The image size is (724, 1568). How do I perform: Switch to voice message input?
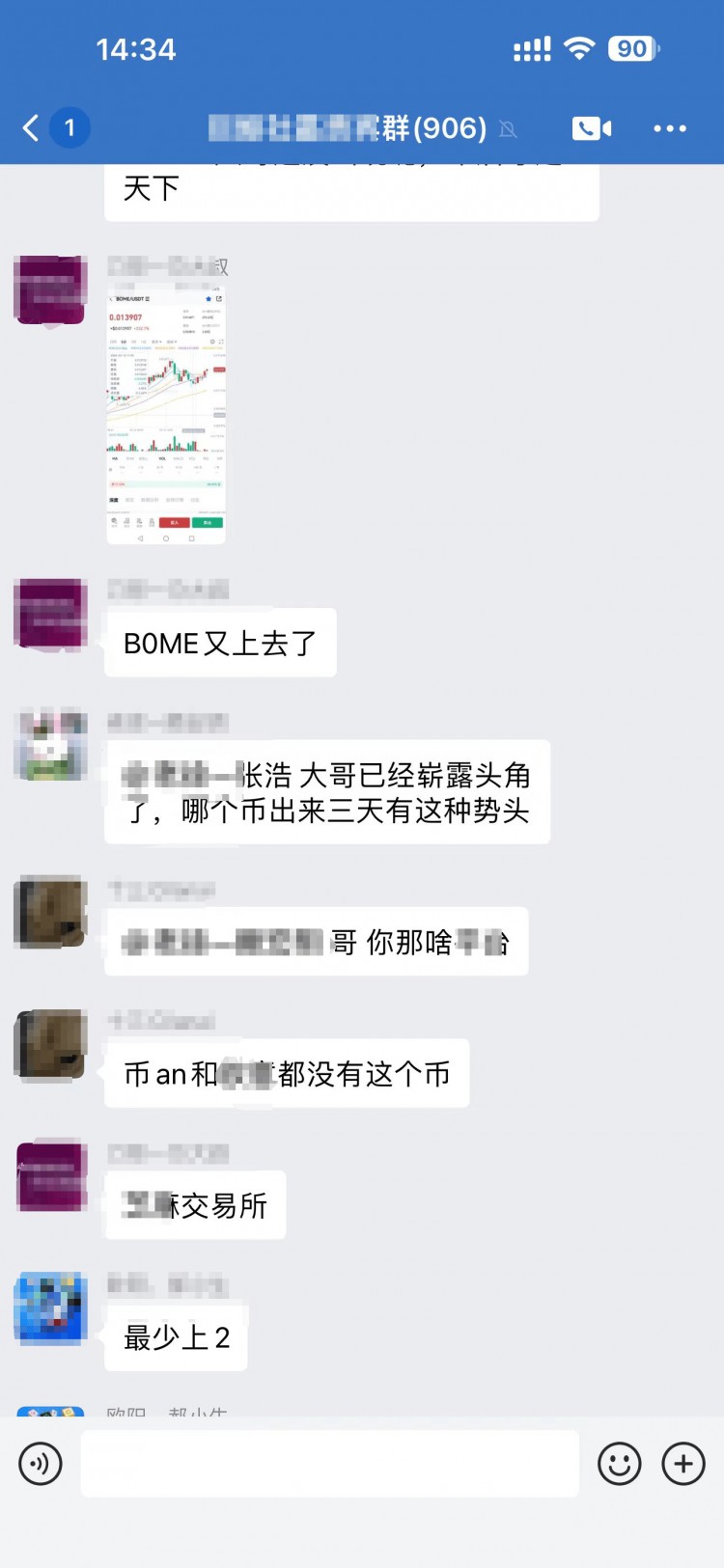41,1464
